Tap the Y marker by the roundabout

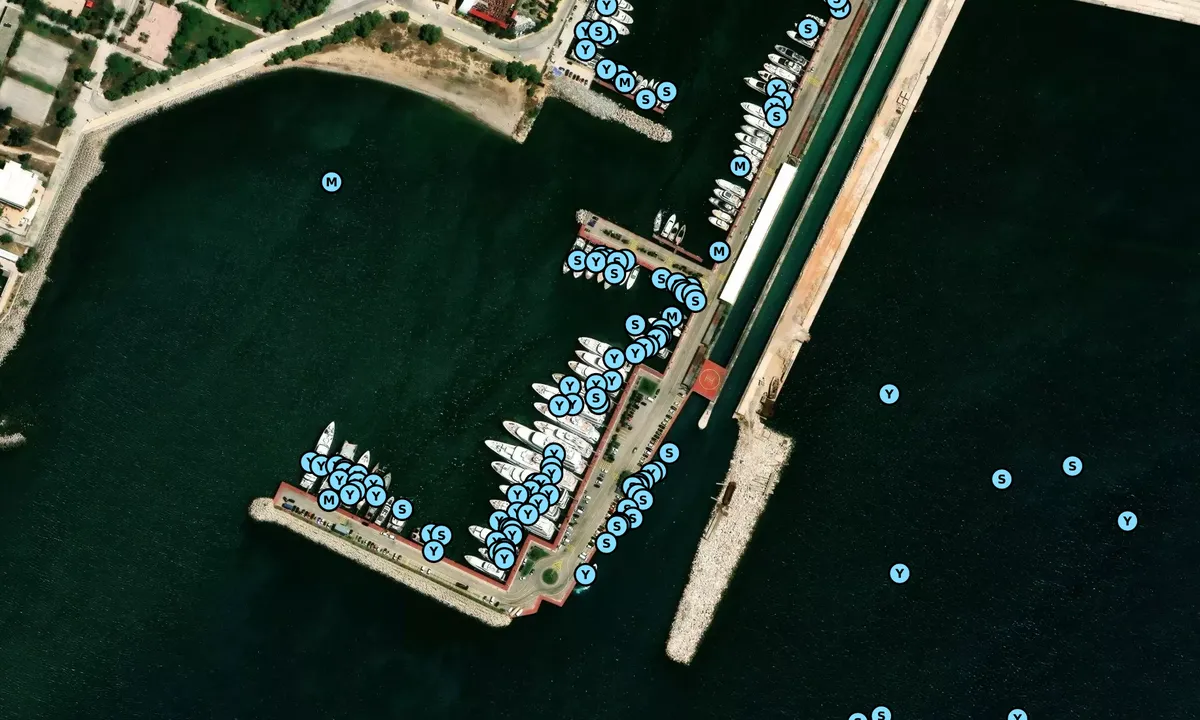tap(585, 575)
